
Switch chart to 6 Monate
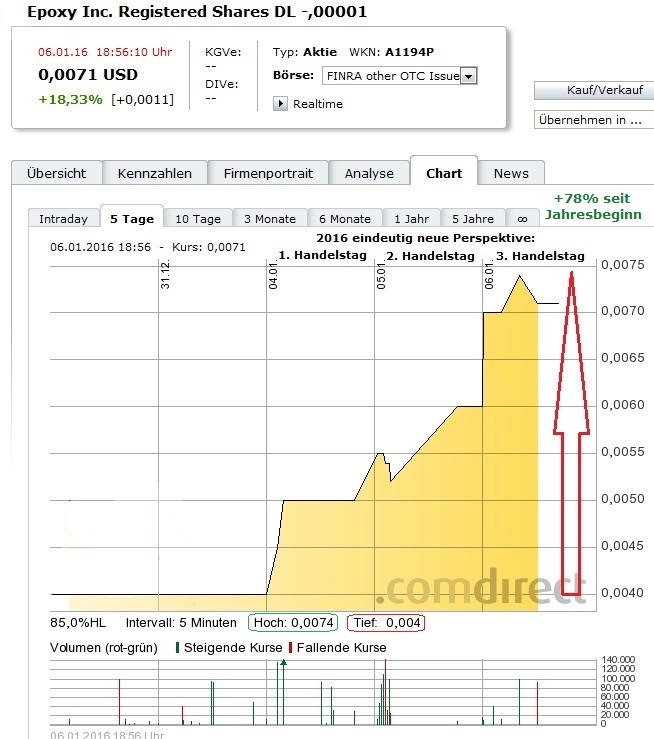(x=345, y=218)
